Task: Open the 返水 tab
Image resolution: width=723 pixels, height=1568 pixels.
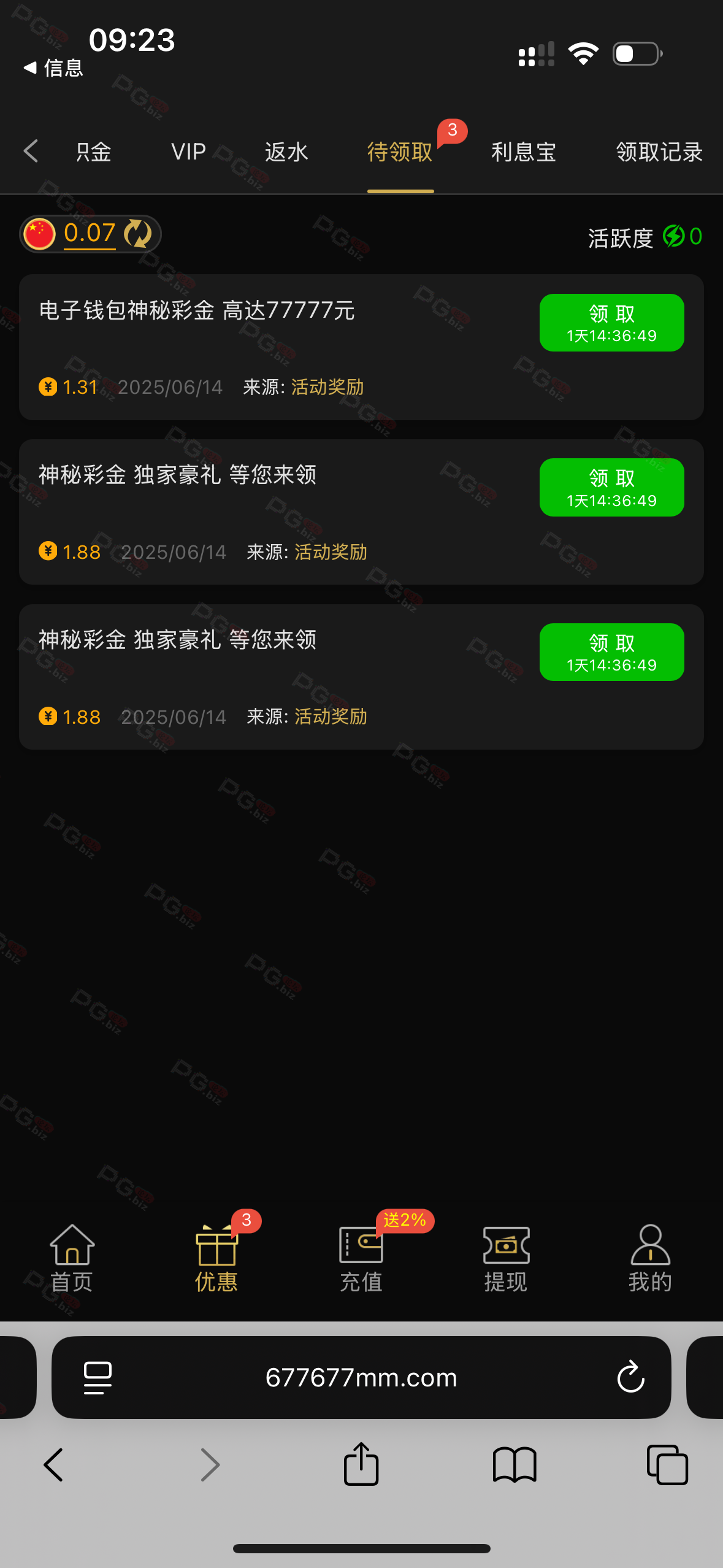Action: click(x=286, y=152)
